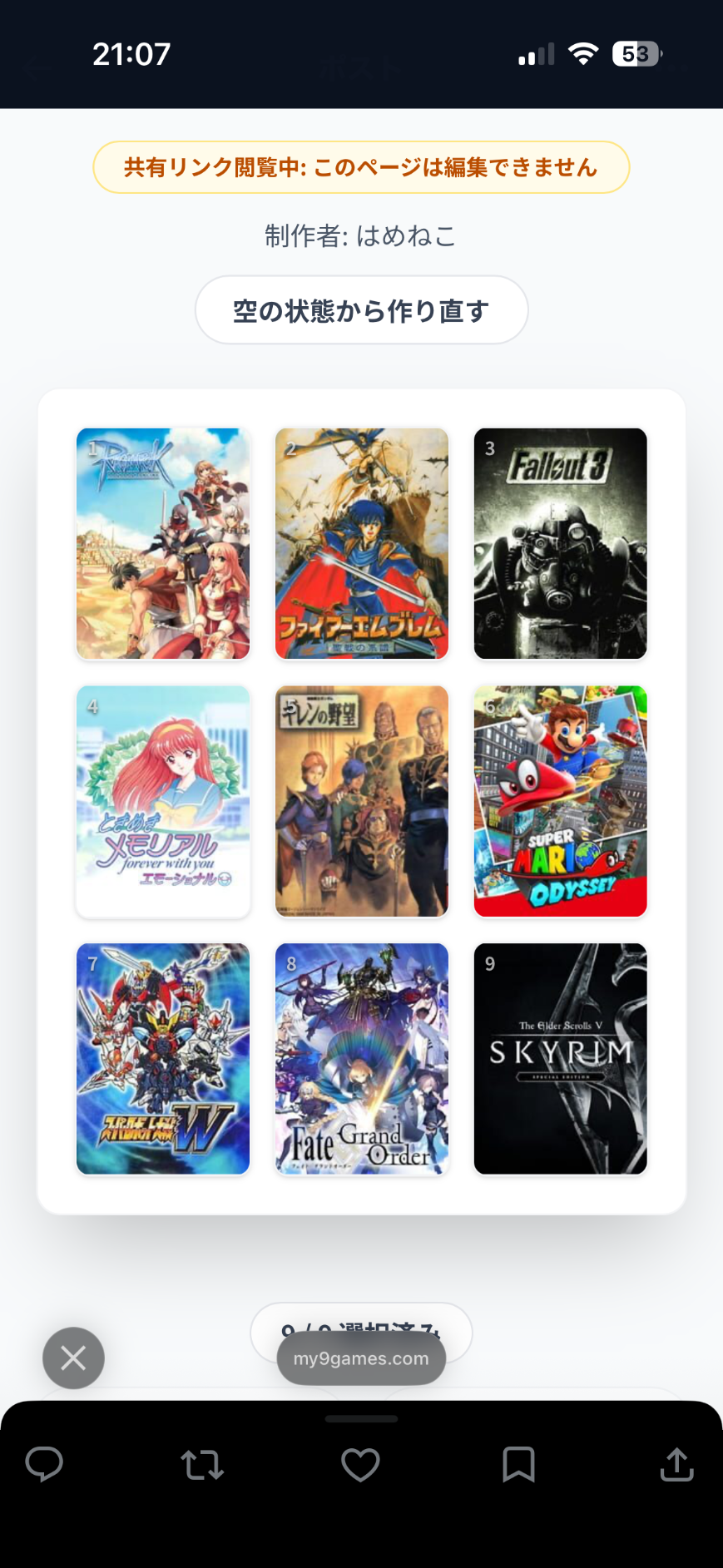Open the ギレンの野望 game tile
Screen dimensions: 723x1568
tap(362, 801)
